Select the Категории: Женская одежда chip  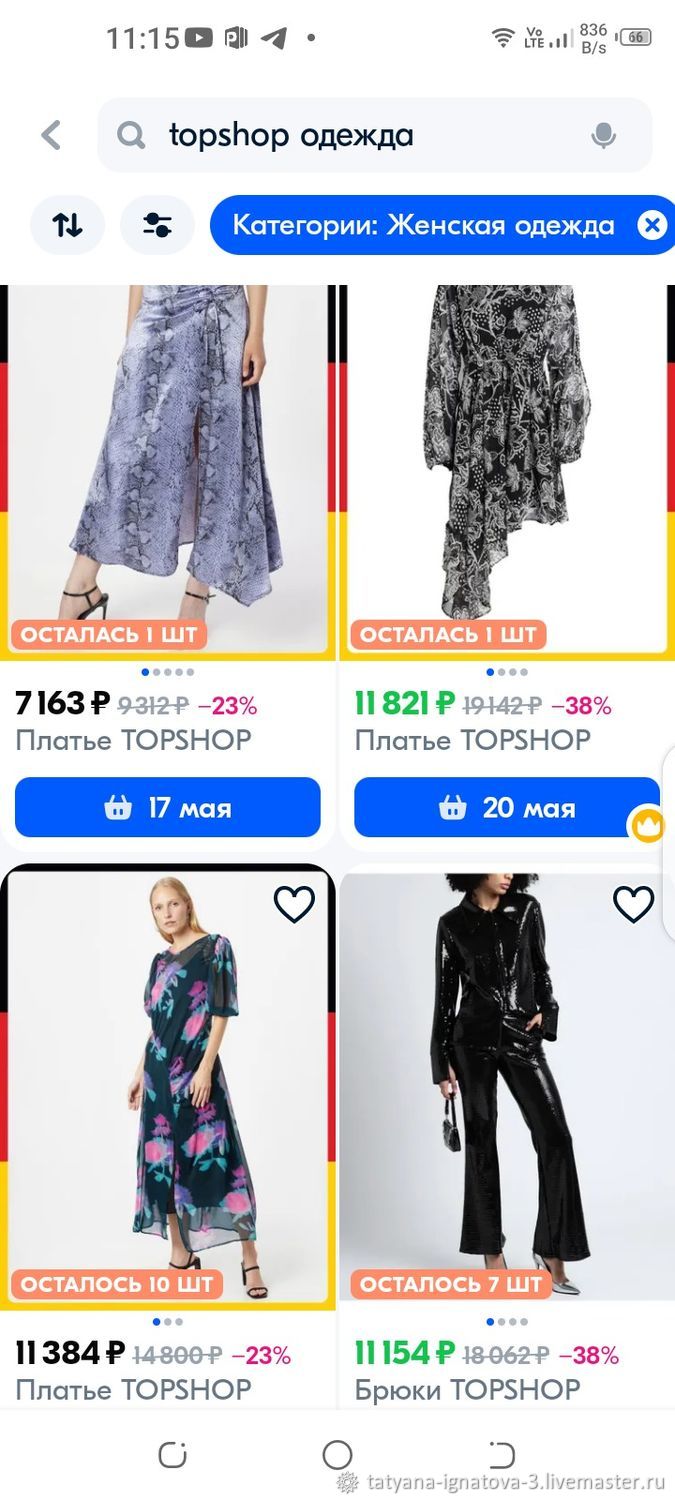[423, 225]
